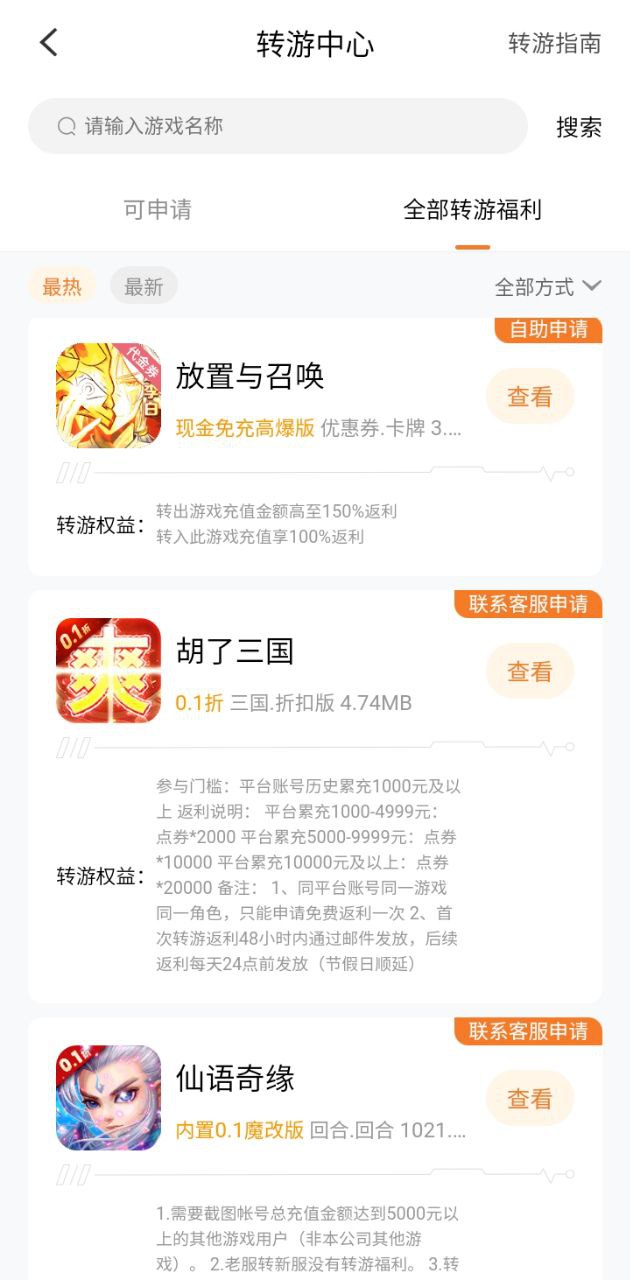Viewport: 630px width, 1280px height.
Task: Open the 仙语奇缘 game icon
Action: click(108, 1098)
